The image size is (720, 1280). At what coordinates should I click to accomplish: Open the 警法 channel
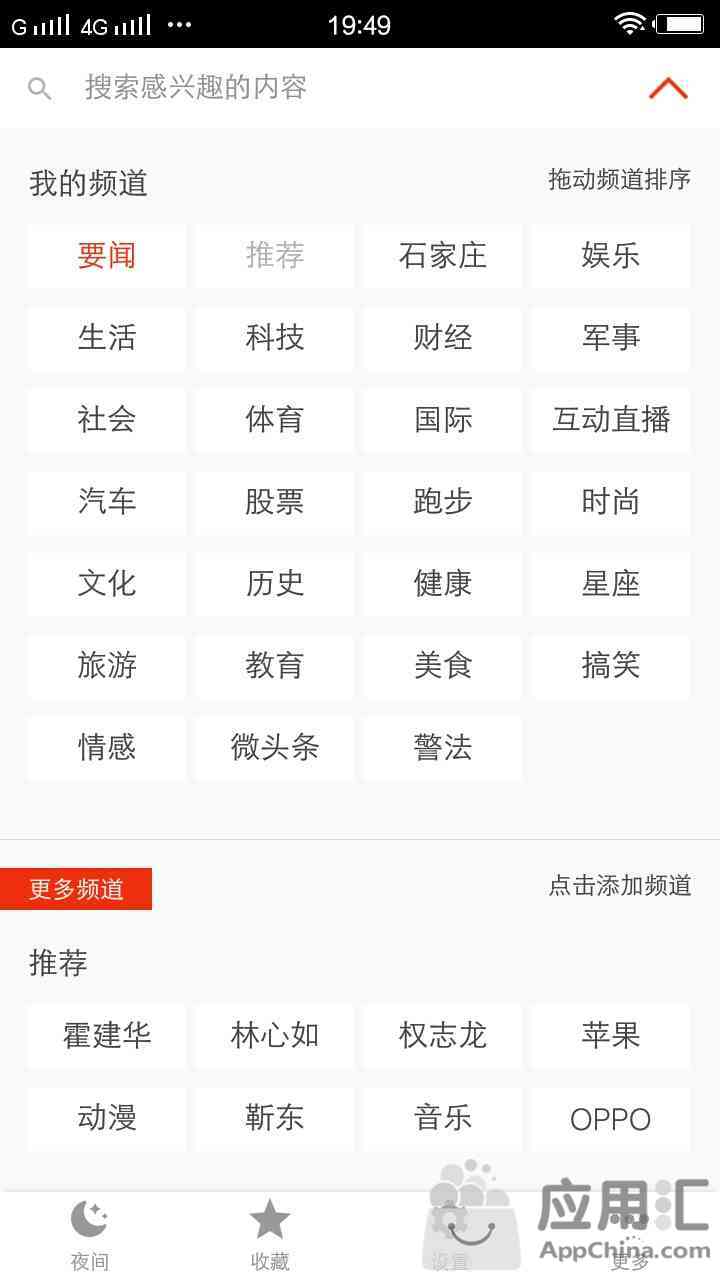(443, 748)
